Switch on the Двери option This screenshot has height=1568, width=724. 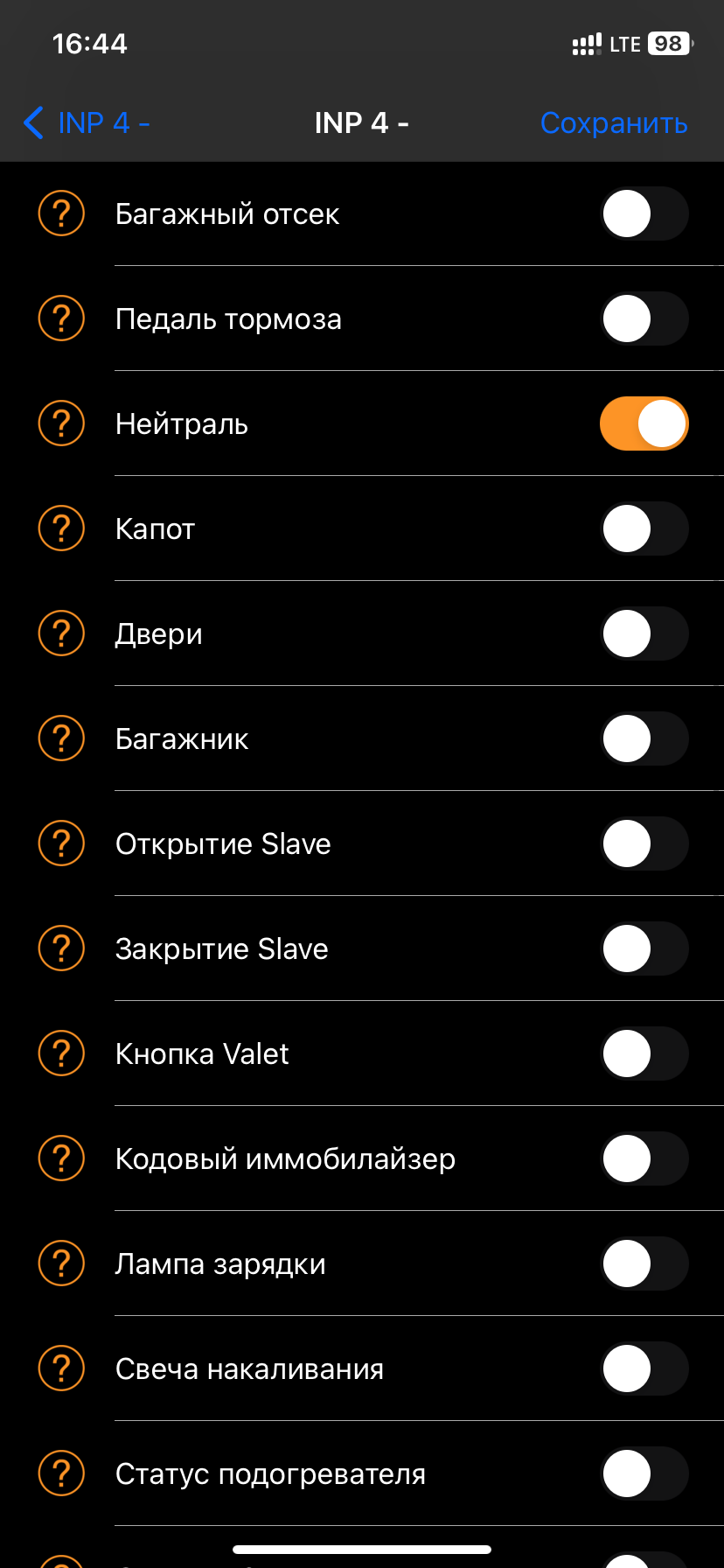click(644, 633)
